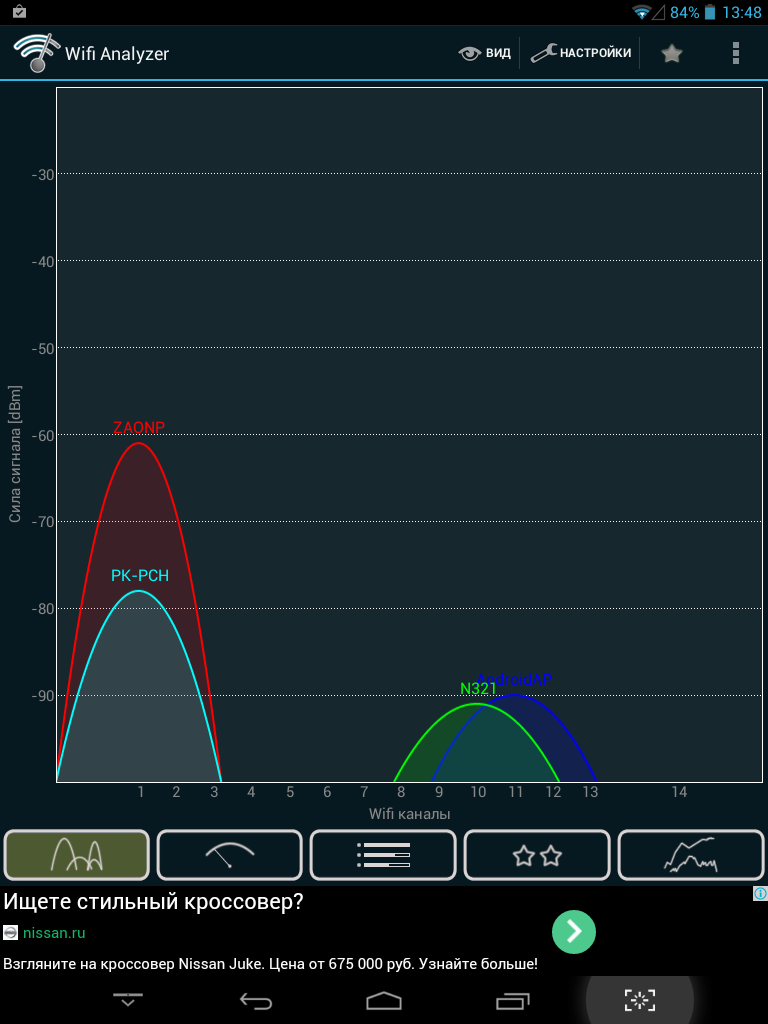Tap the screenshot capture button
This screenshot has width=768, height=1024.
coord(639,999)
